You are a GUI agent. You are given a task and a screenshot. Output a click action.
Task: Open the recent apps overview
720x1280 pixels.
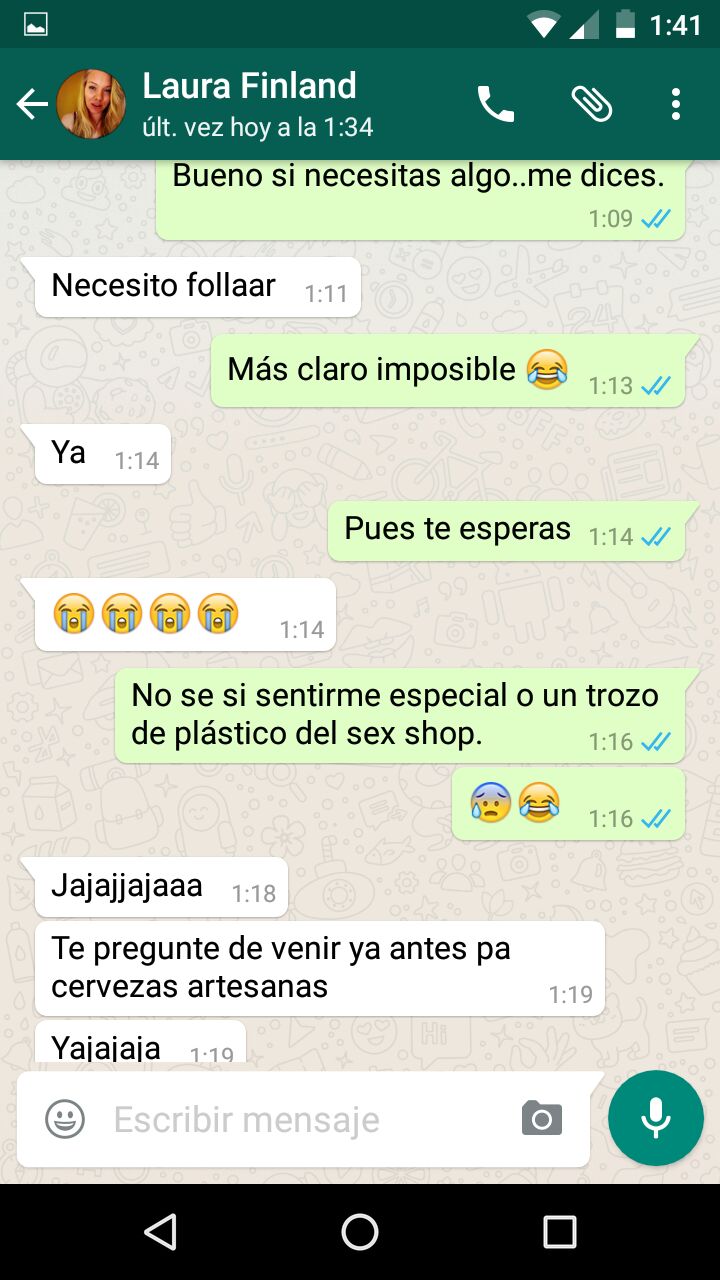560,1232
